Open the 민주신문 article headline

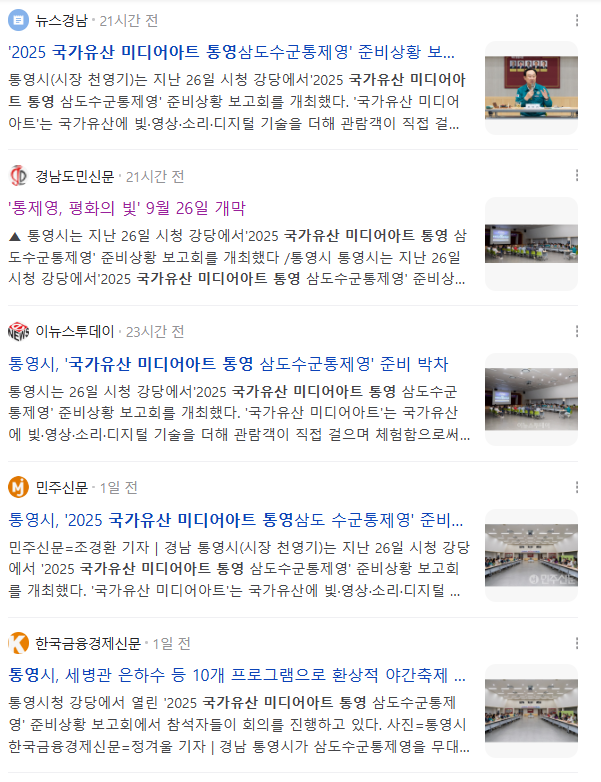tap(236, 519)
